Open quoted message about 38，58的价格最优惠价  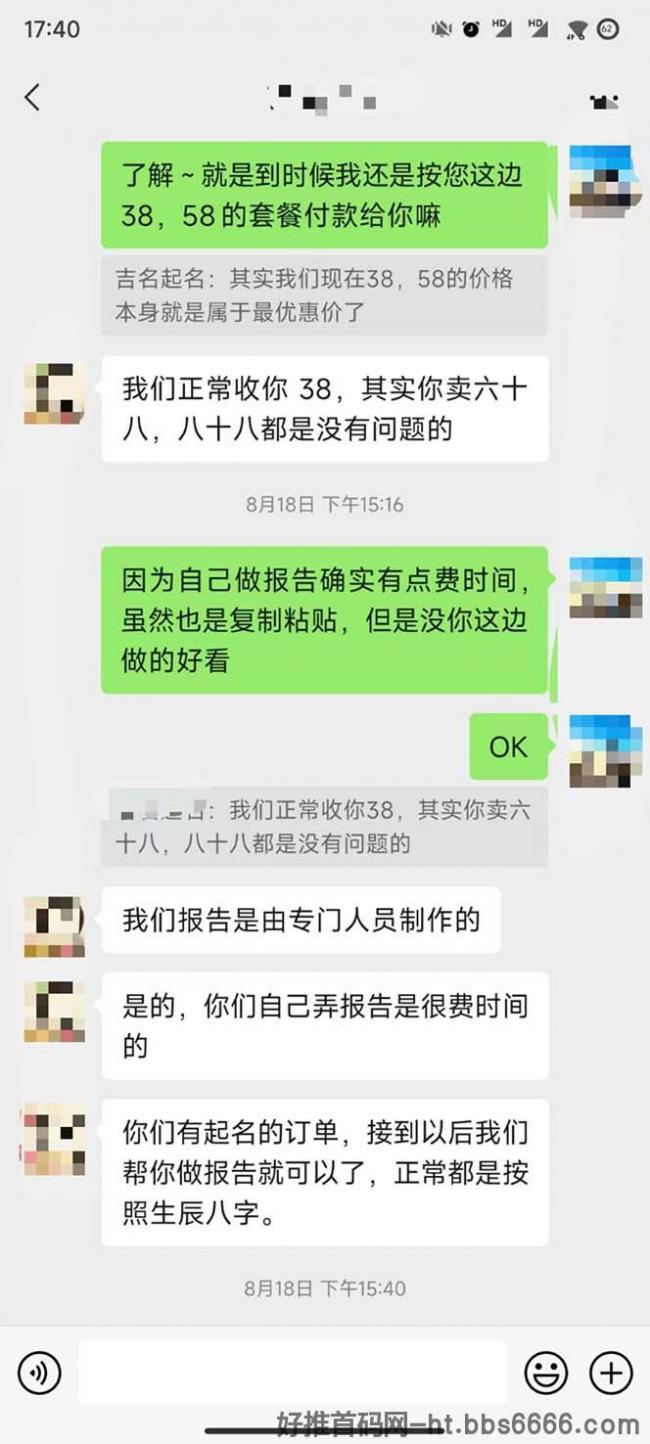[325, 295]
